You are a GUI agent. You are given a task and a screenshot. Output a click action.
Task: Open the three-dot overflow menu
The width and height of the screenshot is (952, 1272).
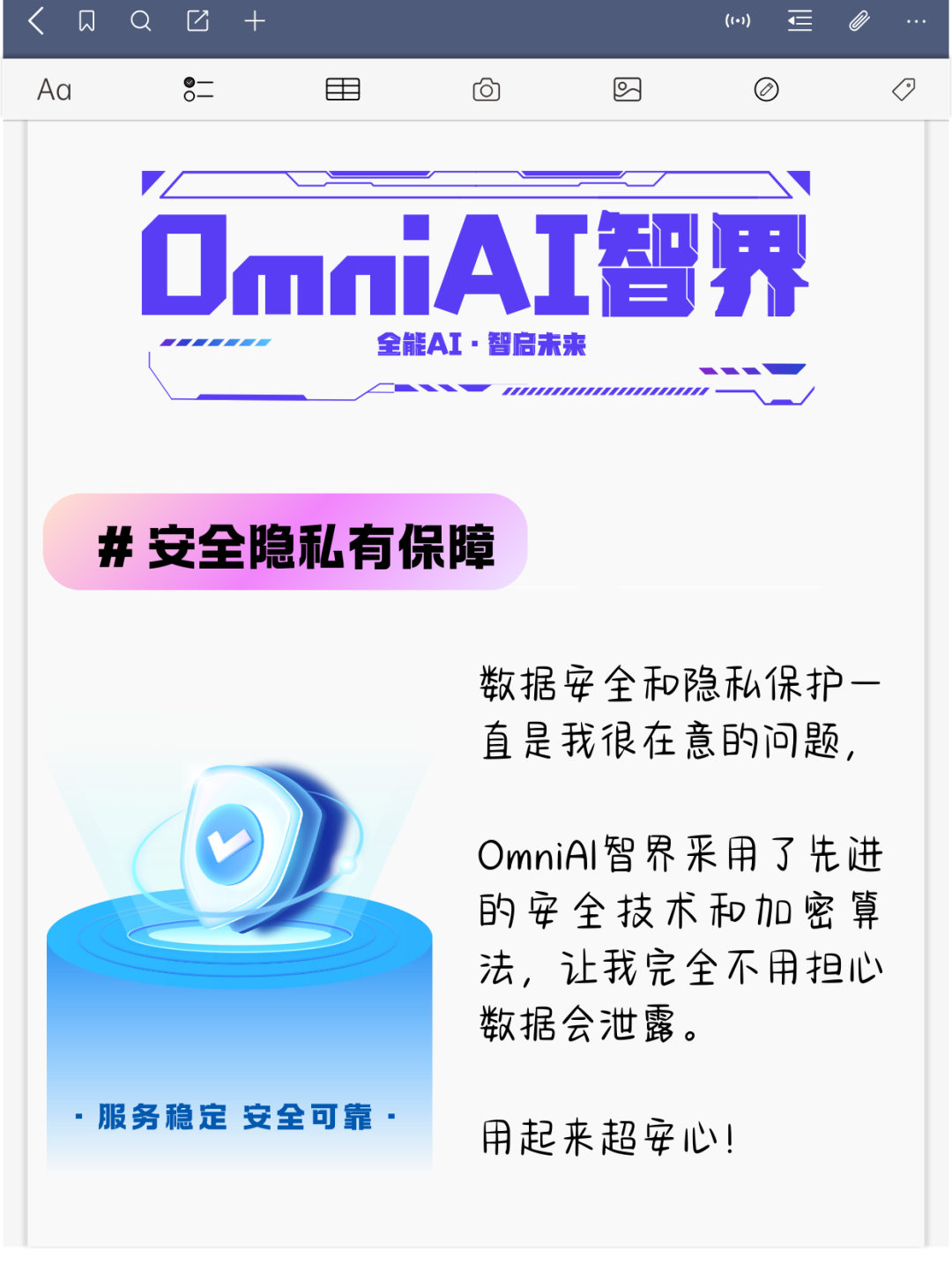tap(917, 21)
